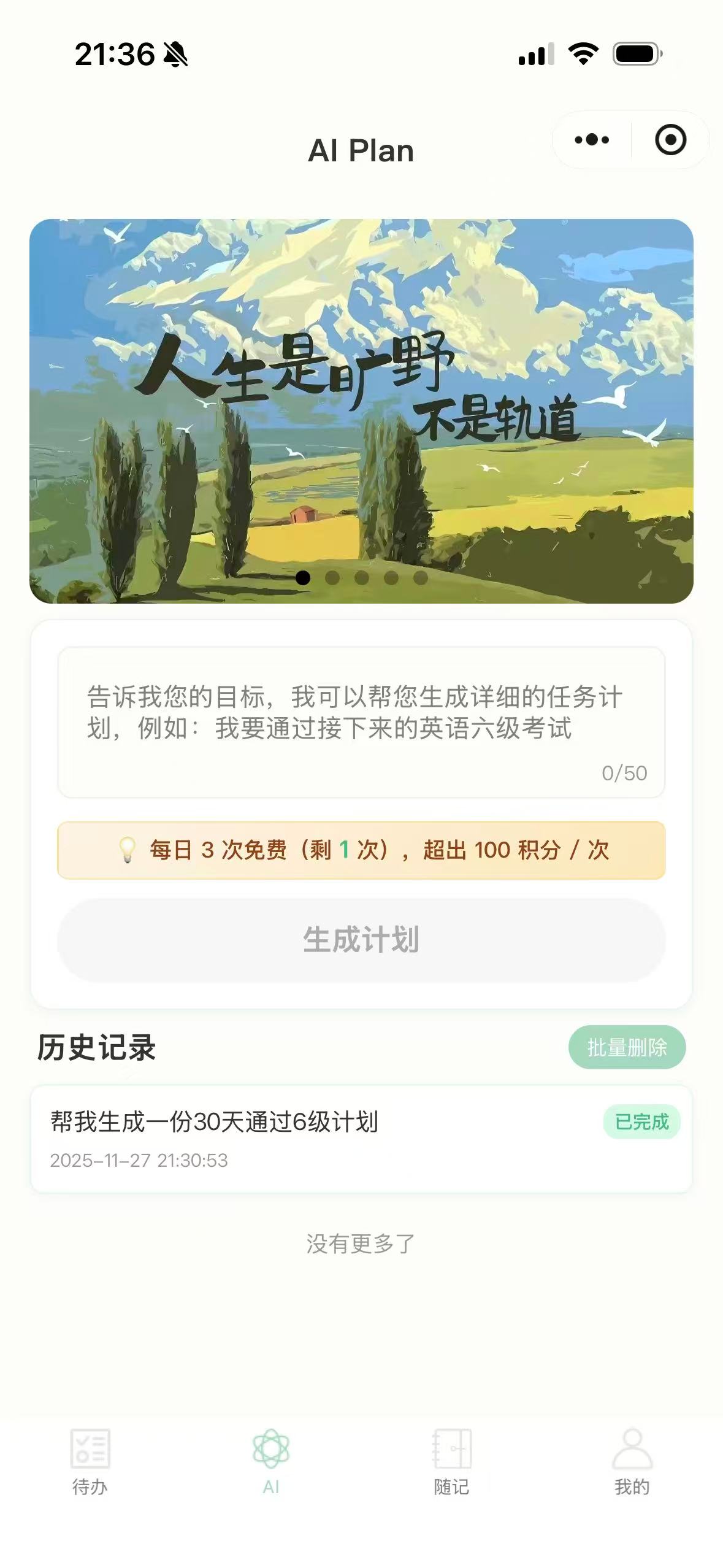
Task: Tap the muted notification bell icon near the clock
Action: (x=176, y=55)
